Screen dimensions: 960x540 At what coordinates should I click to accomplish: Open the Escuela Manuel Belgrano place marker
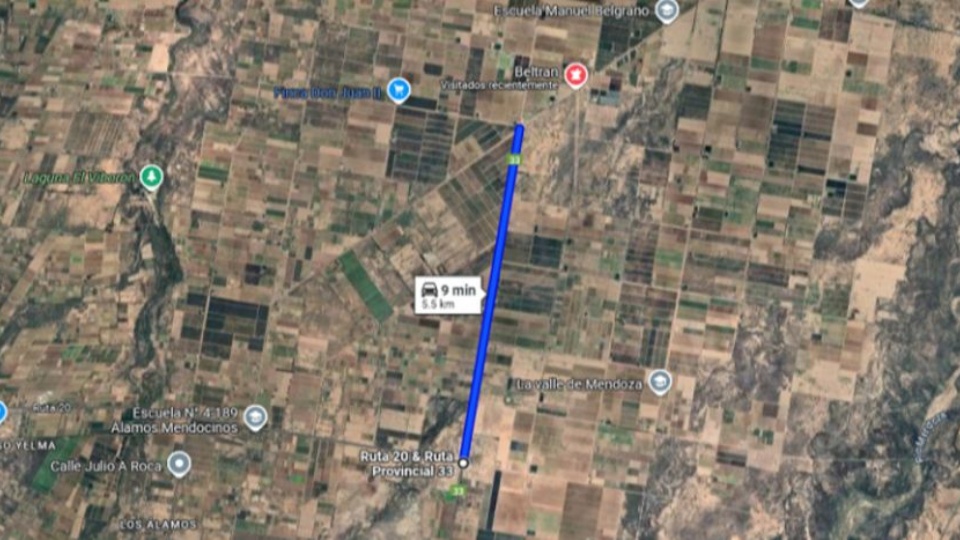coord(667,11)
